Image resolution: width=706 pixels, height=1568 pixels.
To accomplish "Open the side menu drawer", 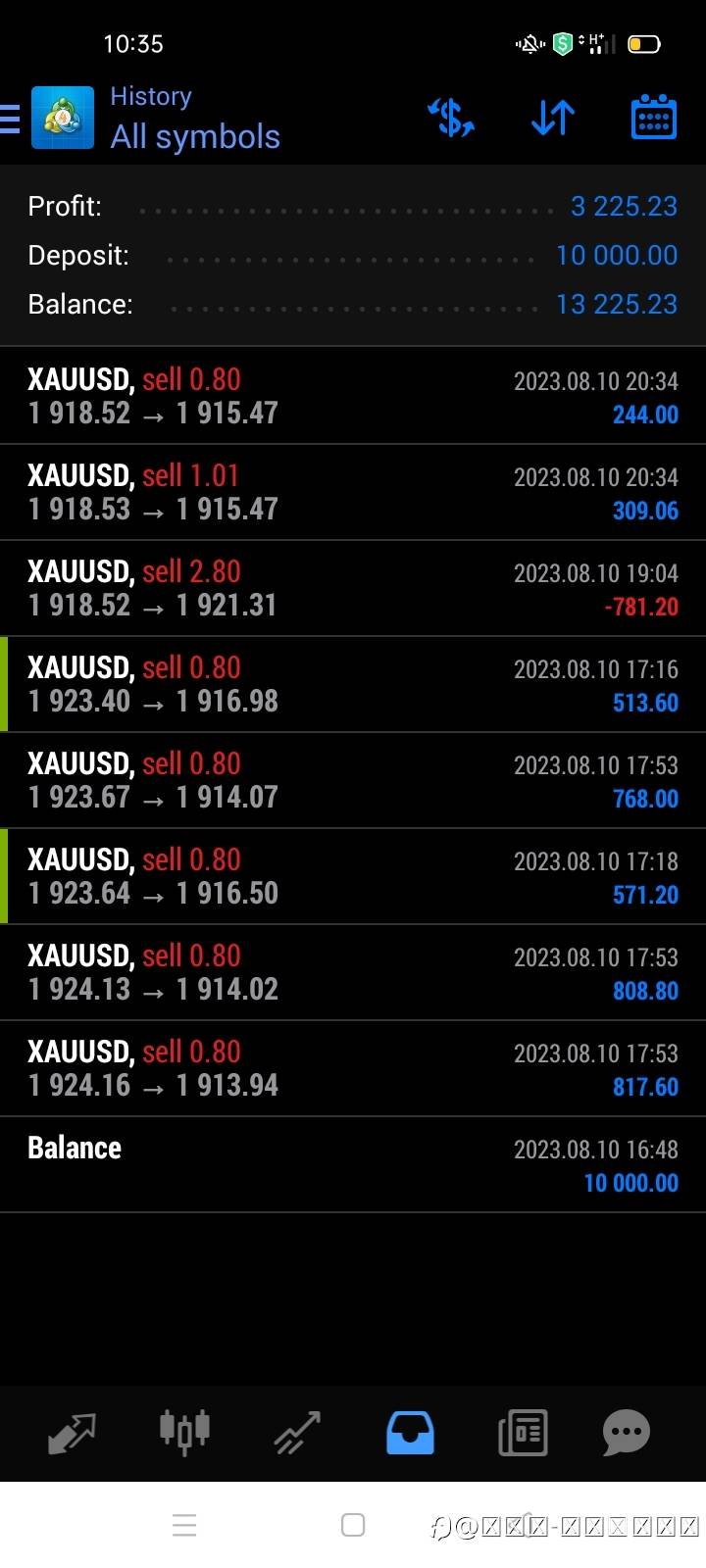I will [12, 119].
